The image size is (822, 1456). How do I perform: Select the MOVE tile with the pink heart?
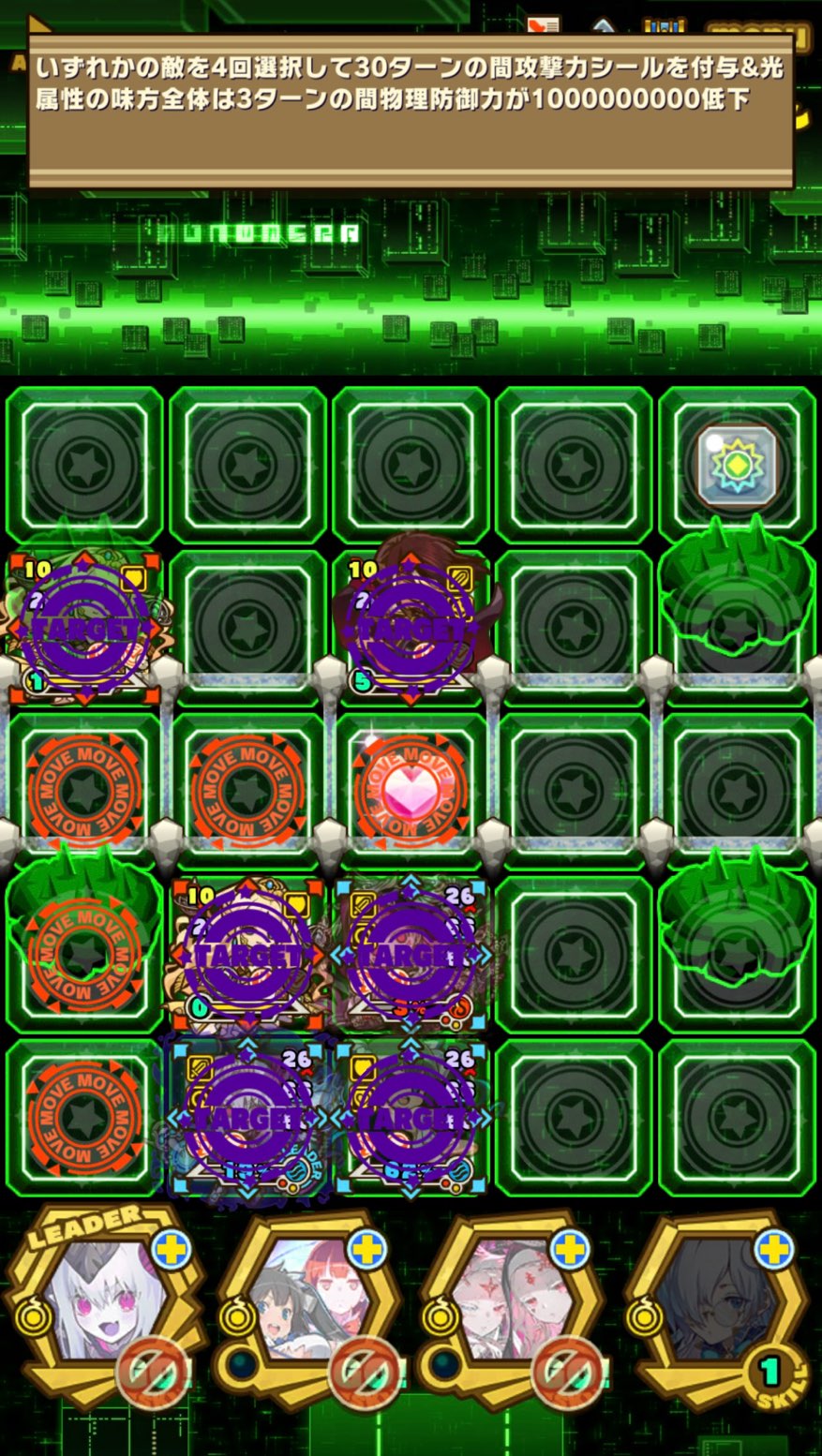pos(410,790)
